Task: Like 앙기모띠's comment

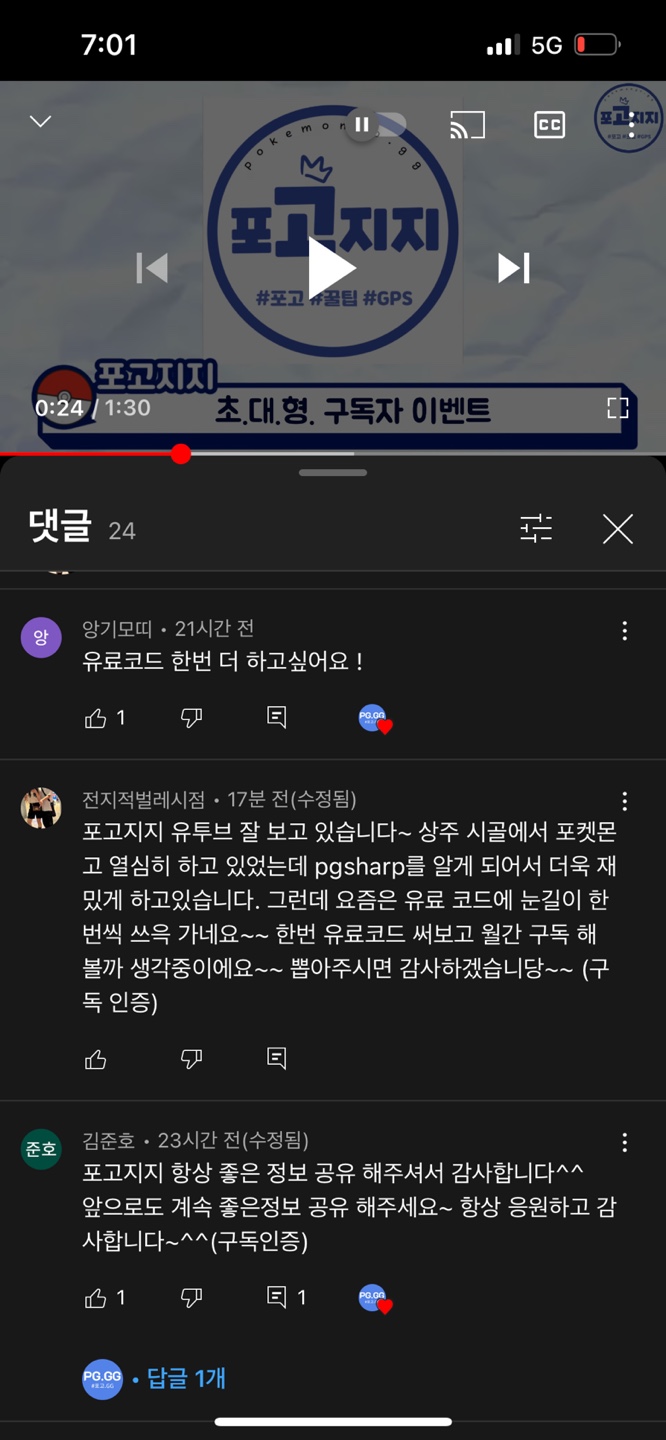Action: pyautogui.click(x=96, y=717)
